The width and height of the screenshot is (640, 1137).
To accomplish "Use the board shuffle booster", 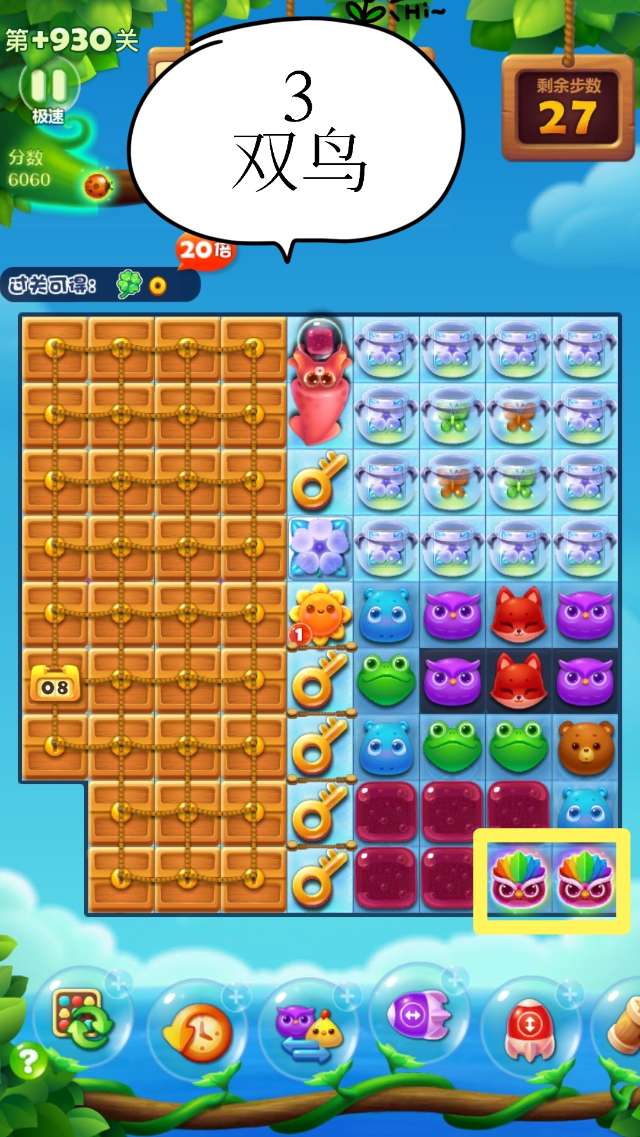I will (80, 1023).
